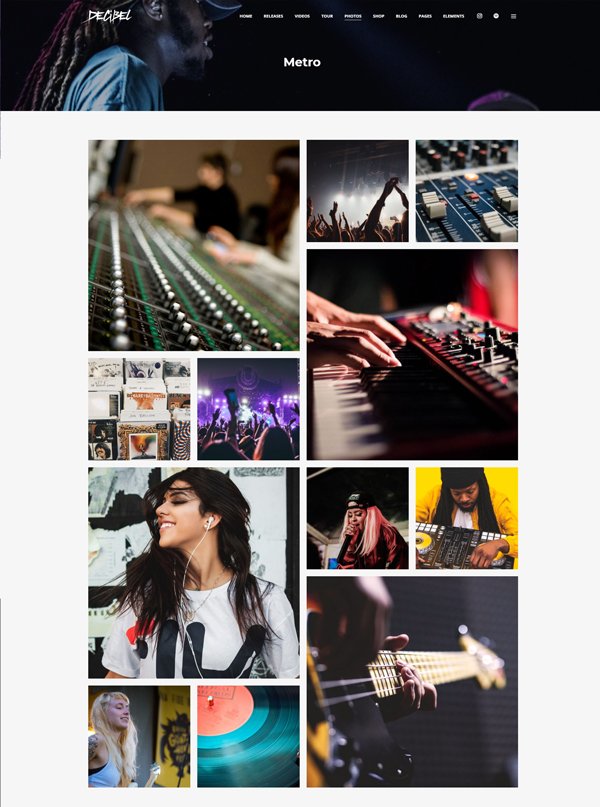The image size is (600, 807).
Task: View the DJ in yellow jacket photo
Action: 466,518
